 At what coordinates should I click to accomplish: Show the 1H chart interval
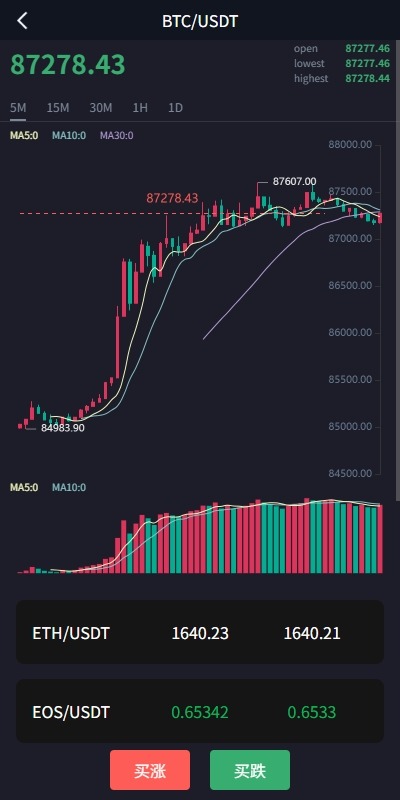click(140, 108)
